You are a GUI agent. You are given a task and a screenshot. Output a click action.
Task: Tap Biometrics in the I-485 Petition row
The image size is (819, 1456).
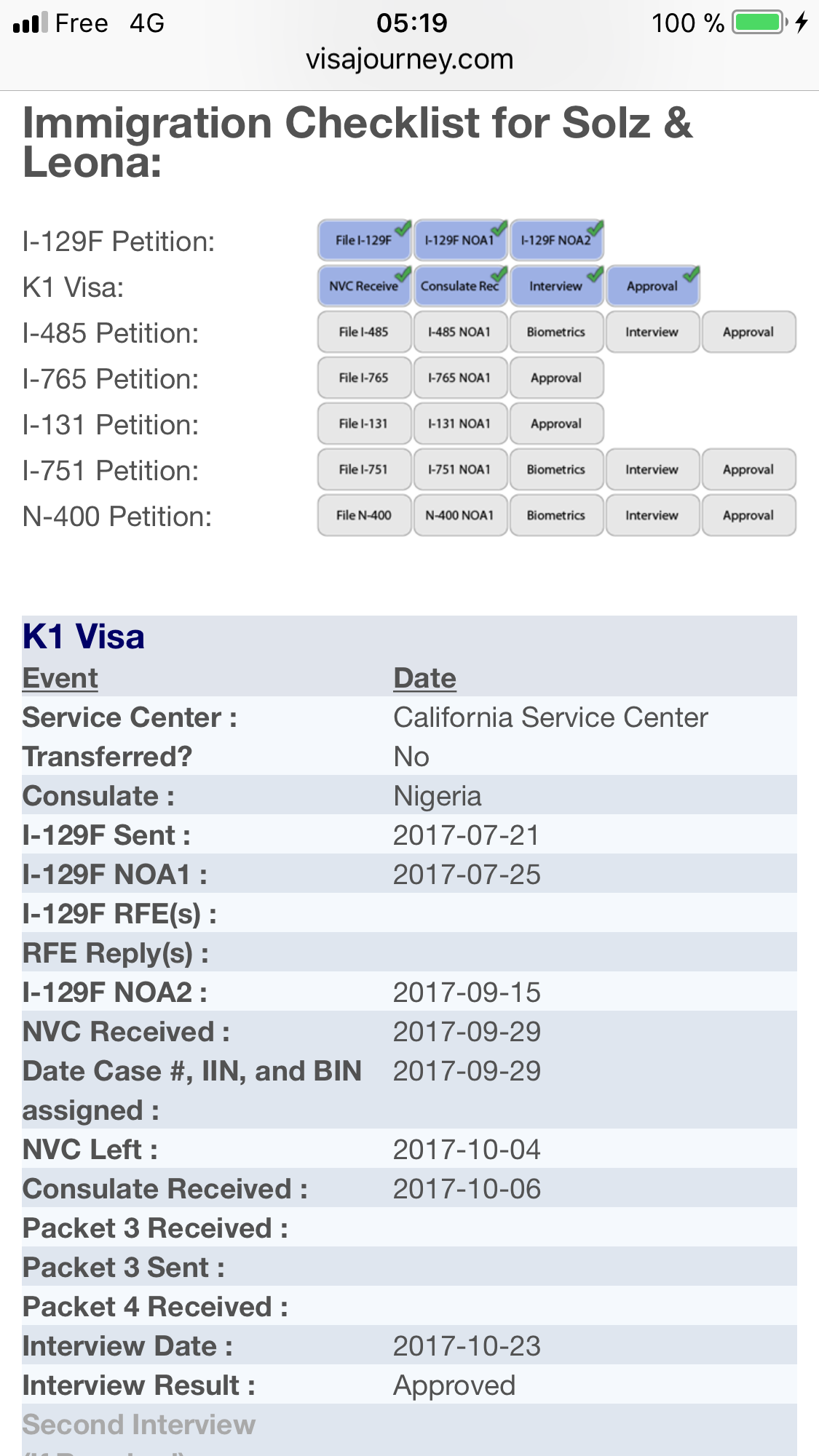[x=556, y=332]
